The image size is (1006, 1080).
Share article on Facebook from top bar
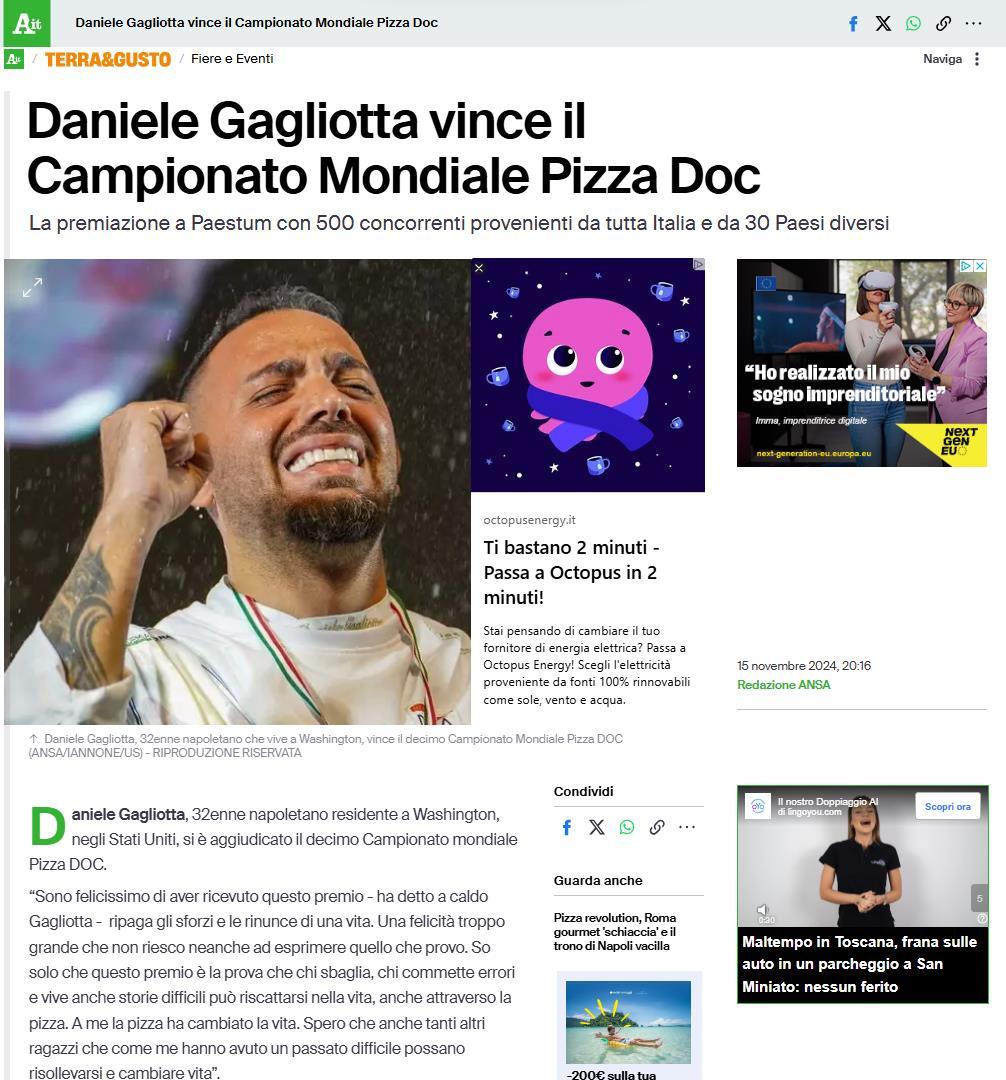pos(853,23)
